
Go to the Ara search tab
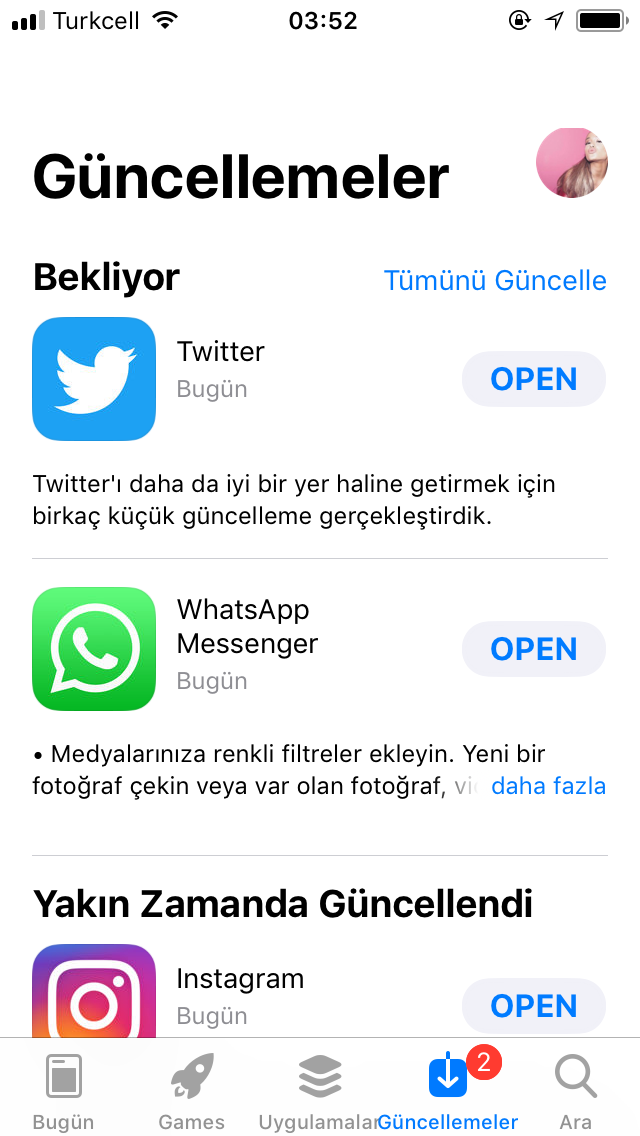pyautogui.click(x=575, y=1089)
